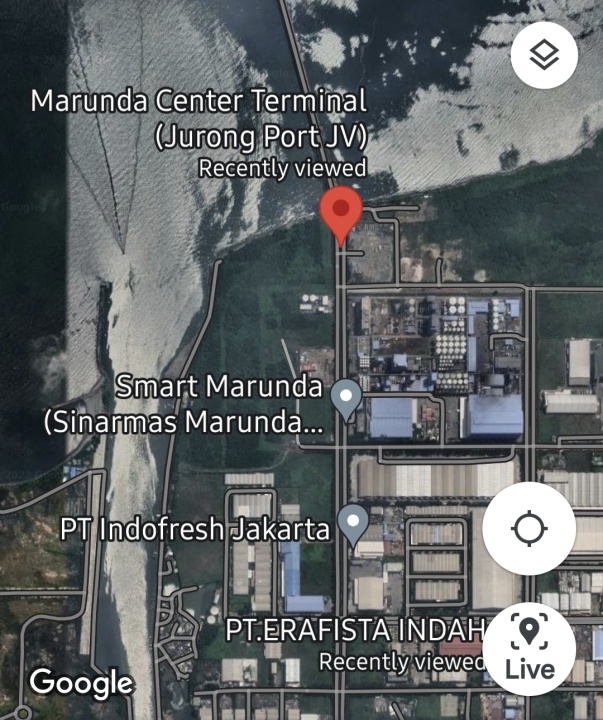
Task: Start Live View navigation
Action: click(529, 648)
